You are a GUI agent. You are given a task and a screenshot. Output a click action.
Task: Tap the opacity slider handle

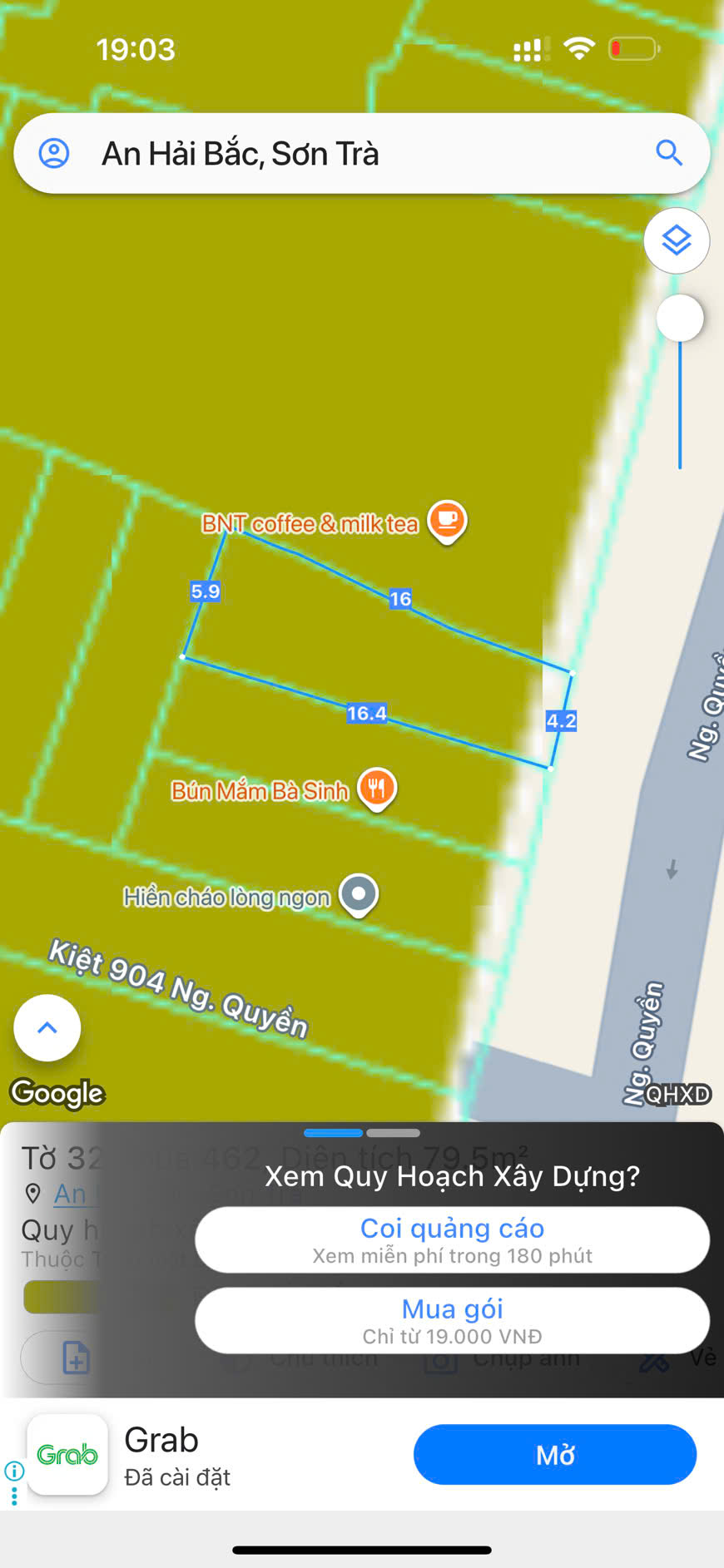point(680,318)
